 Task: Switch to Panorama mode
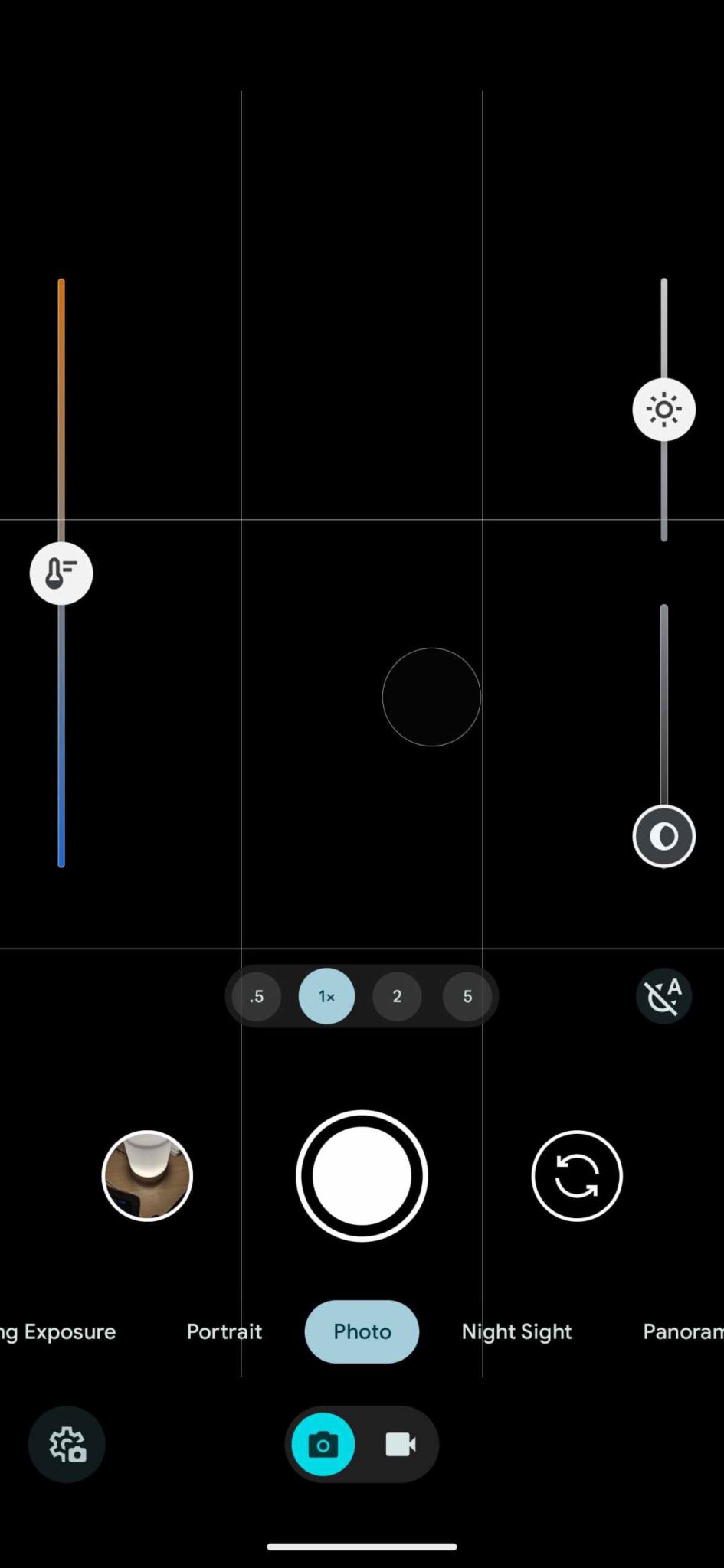coord(682,1331)
